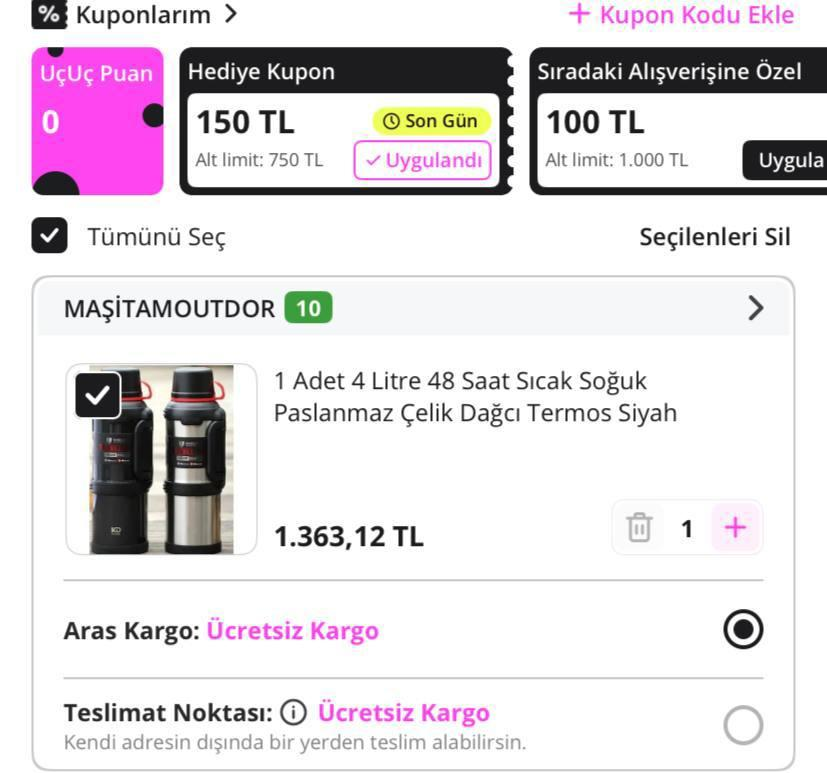Remove the thermos with the trash icon
827x773 pixels.
tap(639, 528)
